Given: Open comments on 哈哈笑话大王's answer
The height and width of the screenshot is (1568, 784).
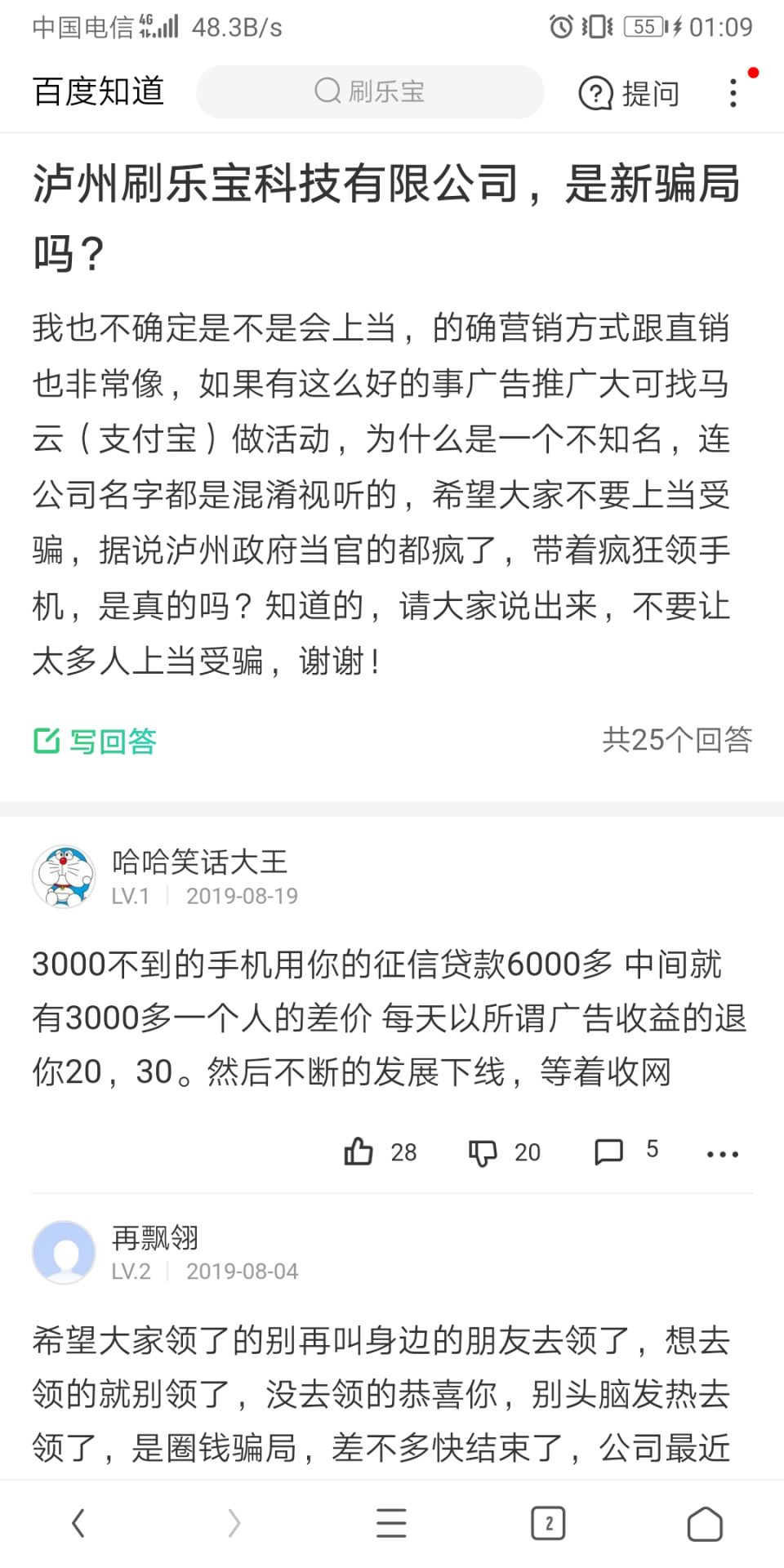Looking at the screenshot, I should tap(626, 1151).
